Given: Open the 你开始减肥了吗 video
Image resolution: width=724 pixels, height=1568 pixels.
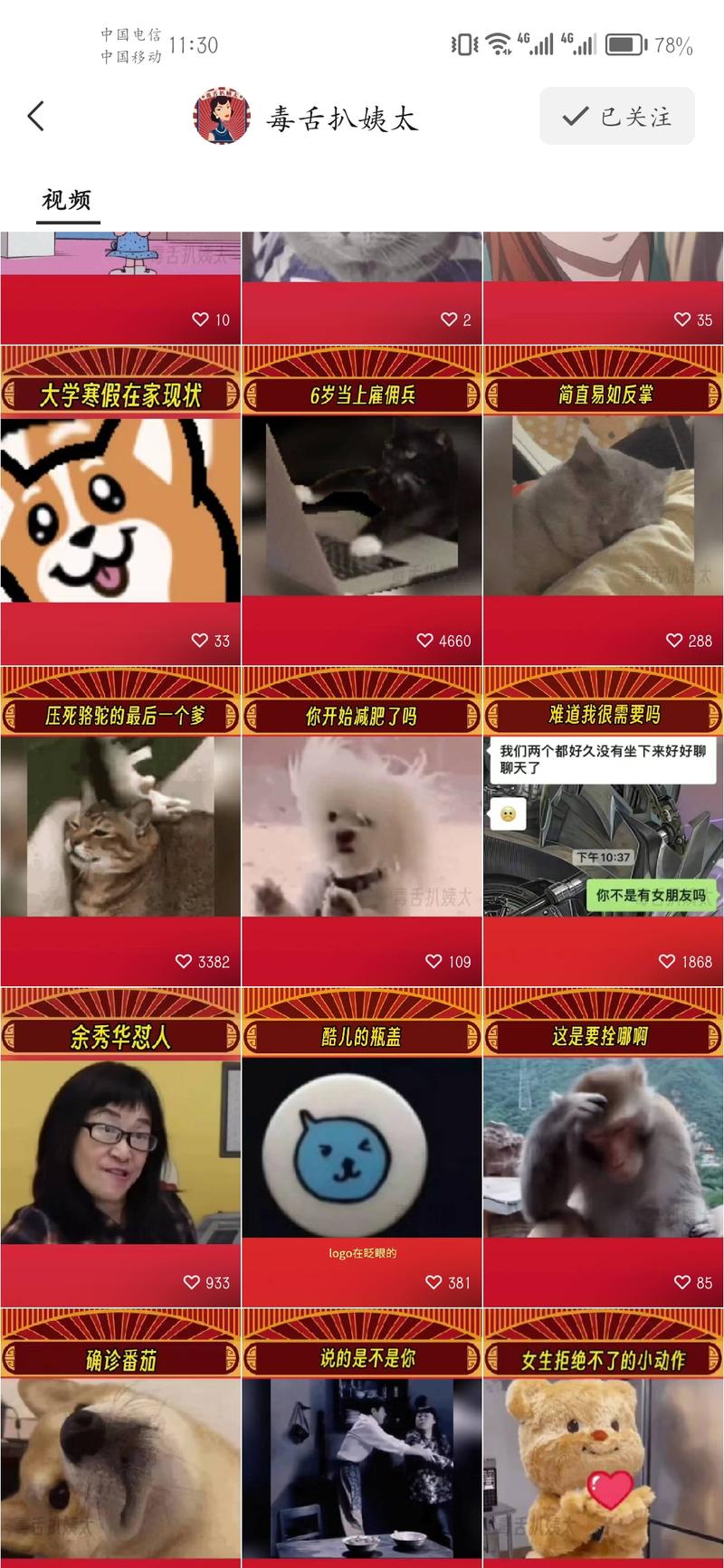Looking at the screenshot, I should tap(362, 828).
